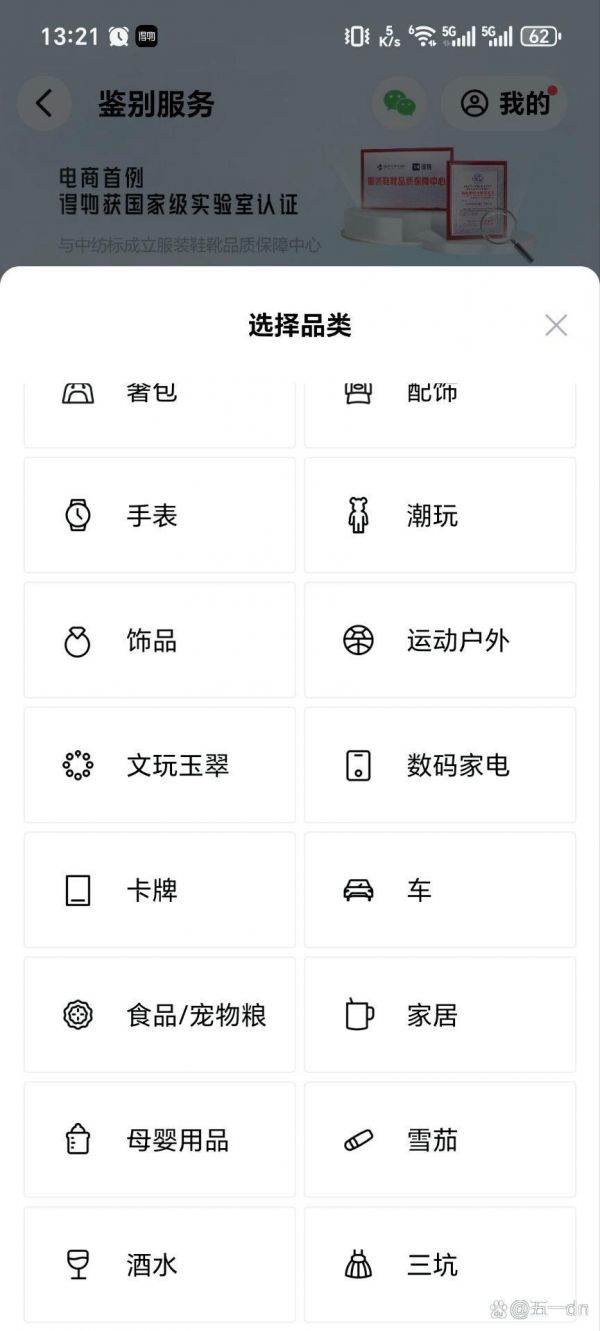Select the 家居 category
Image resolution: width=600 pixels, height=1331 pixels.
440,1015
